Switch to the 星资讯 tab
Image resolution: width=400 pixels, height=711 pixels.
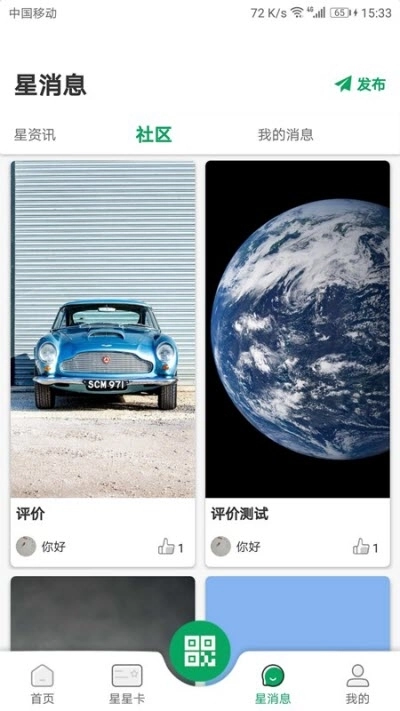[x=35, y=135]
